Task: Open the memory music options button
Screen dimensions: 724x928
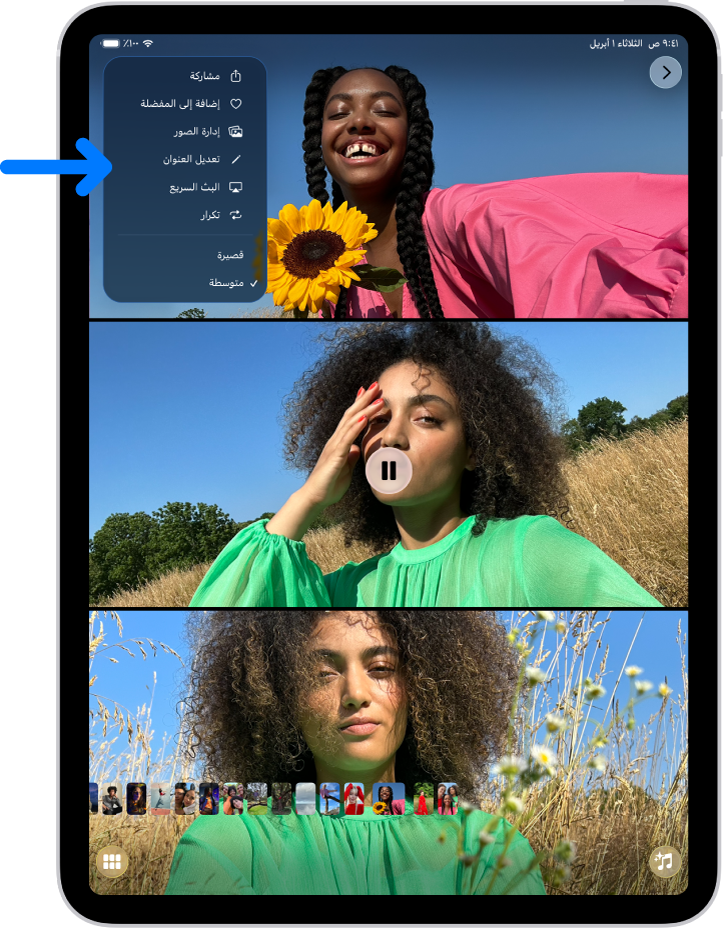Action: click(x=664, y=861)
